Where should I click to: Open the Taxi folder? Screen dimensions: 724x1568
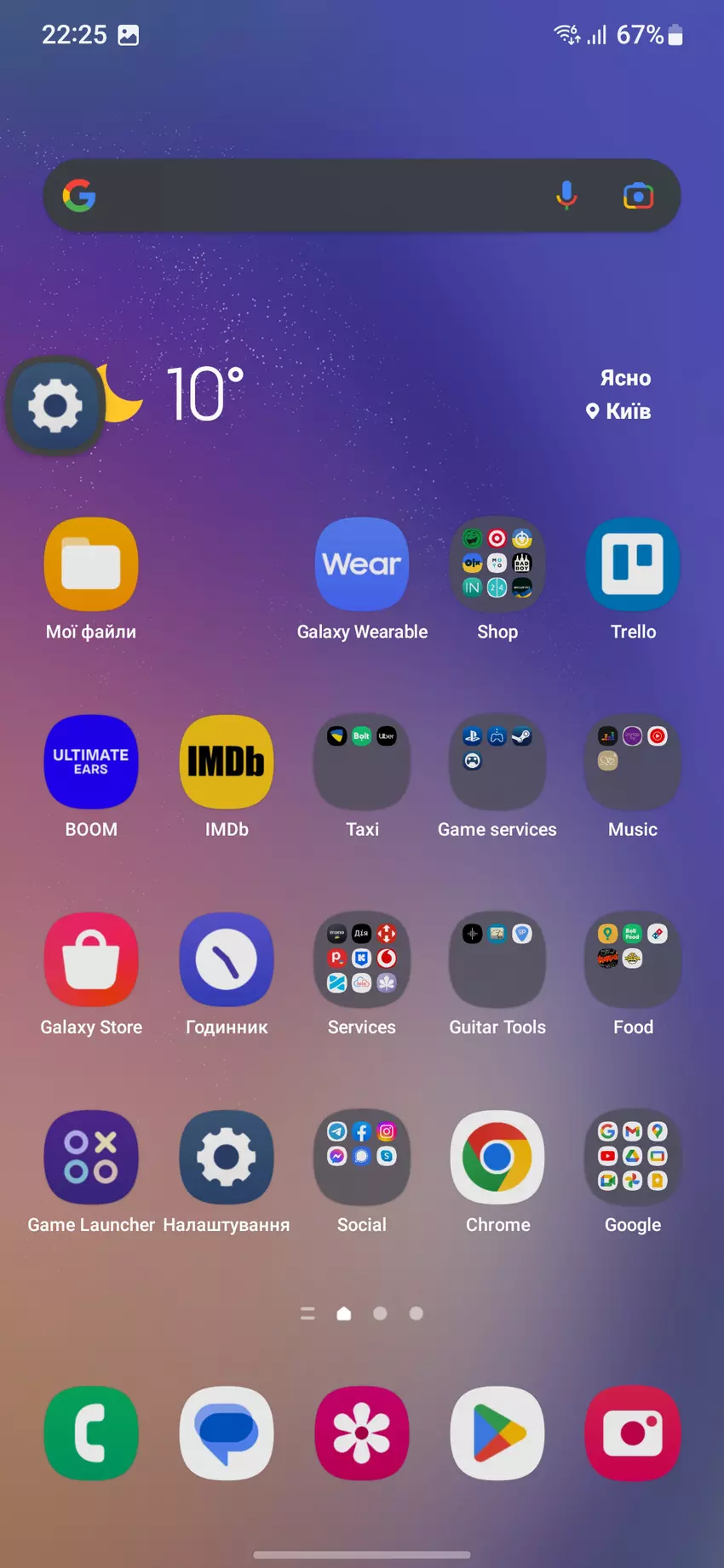tap(362, 762)
